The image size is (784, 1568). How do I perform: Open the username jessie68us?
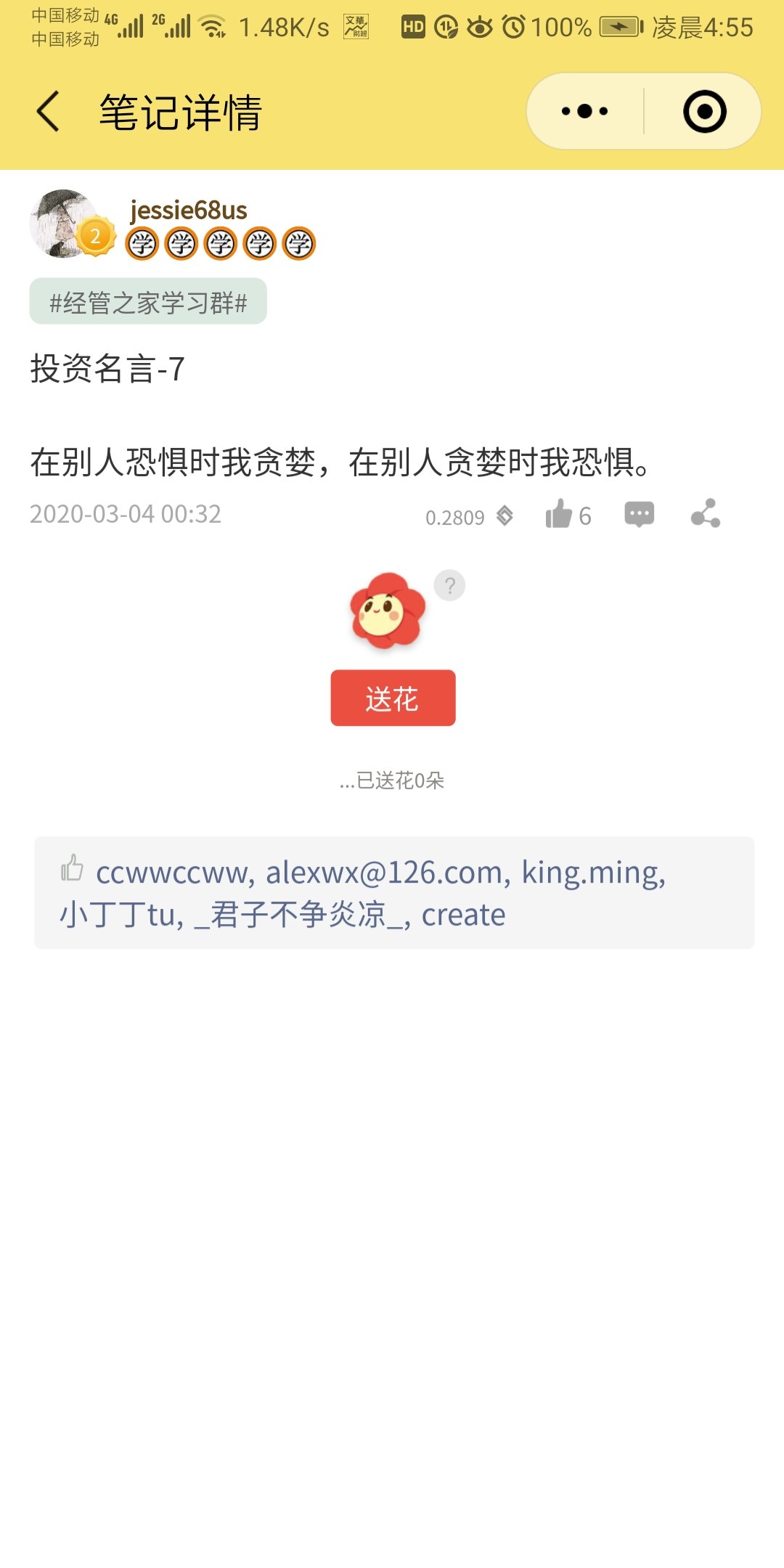(x=189, y=211)
